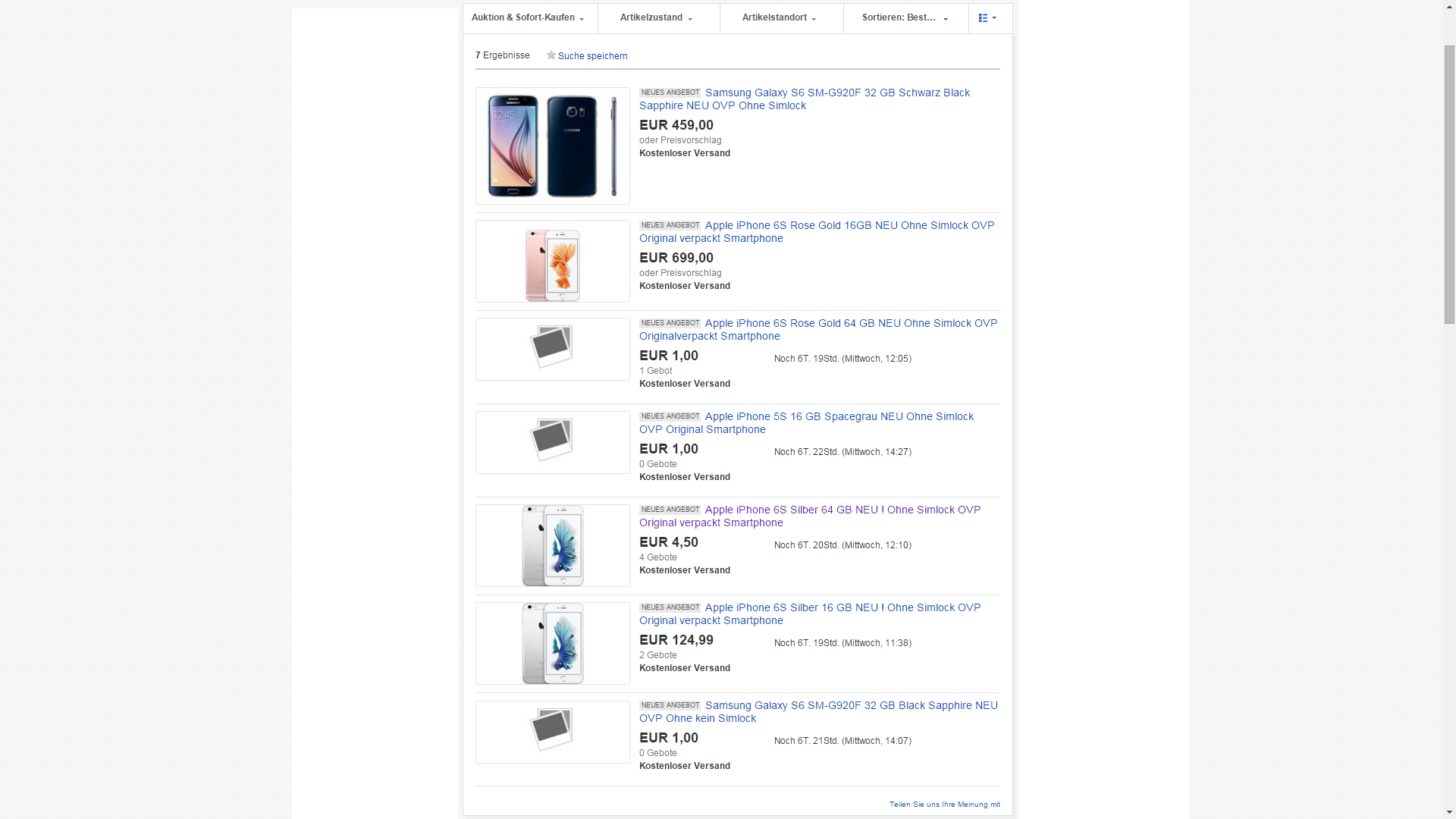View the Samsung Galaxy S6 EUR 459,00 photo

(x=552, y=146)
